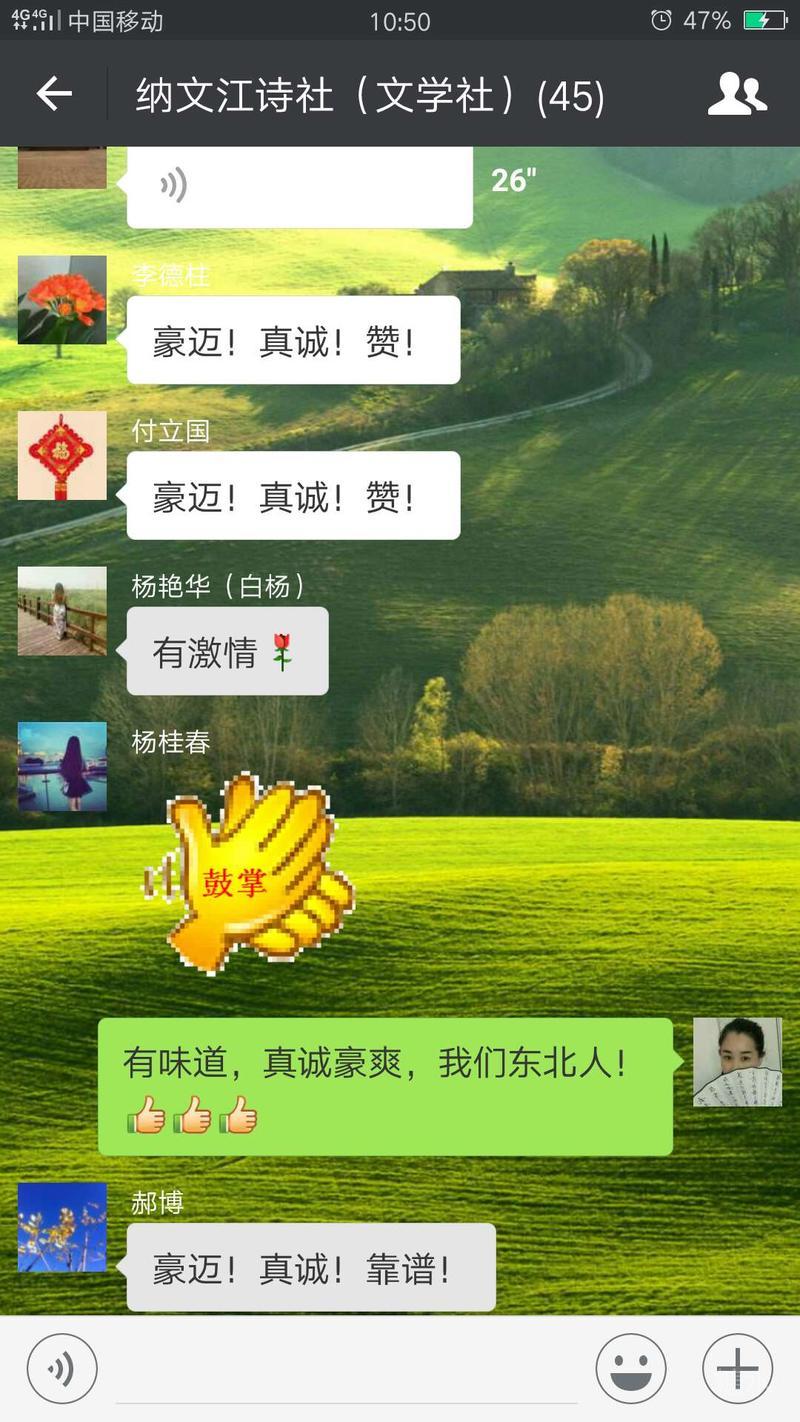Viewport: 800px width, 1422px height.
Task: Focus the message text field
Action: click(345, 1370)
